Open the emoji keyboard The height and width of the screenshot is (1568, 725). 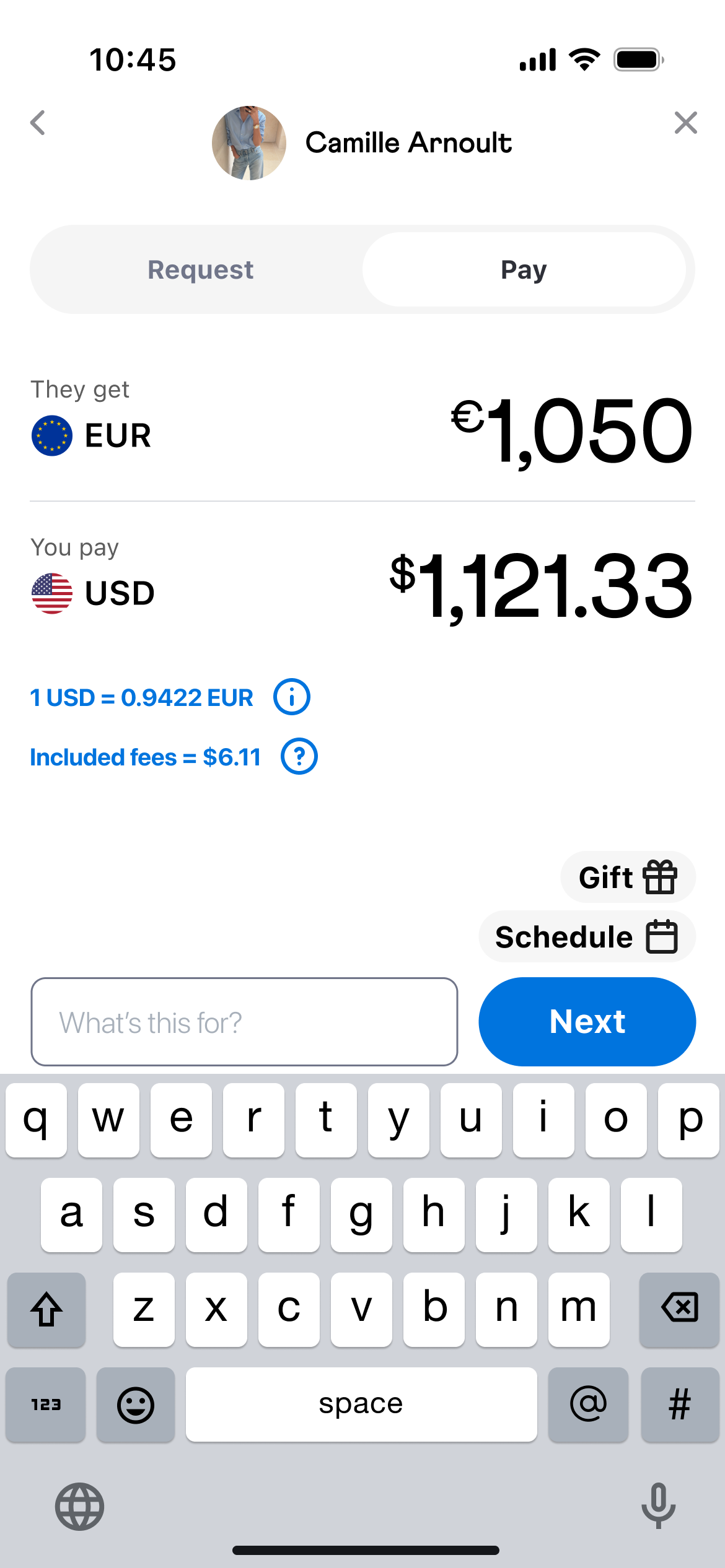coord(136,1405)
